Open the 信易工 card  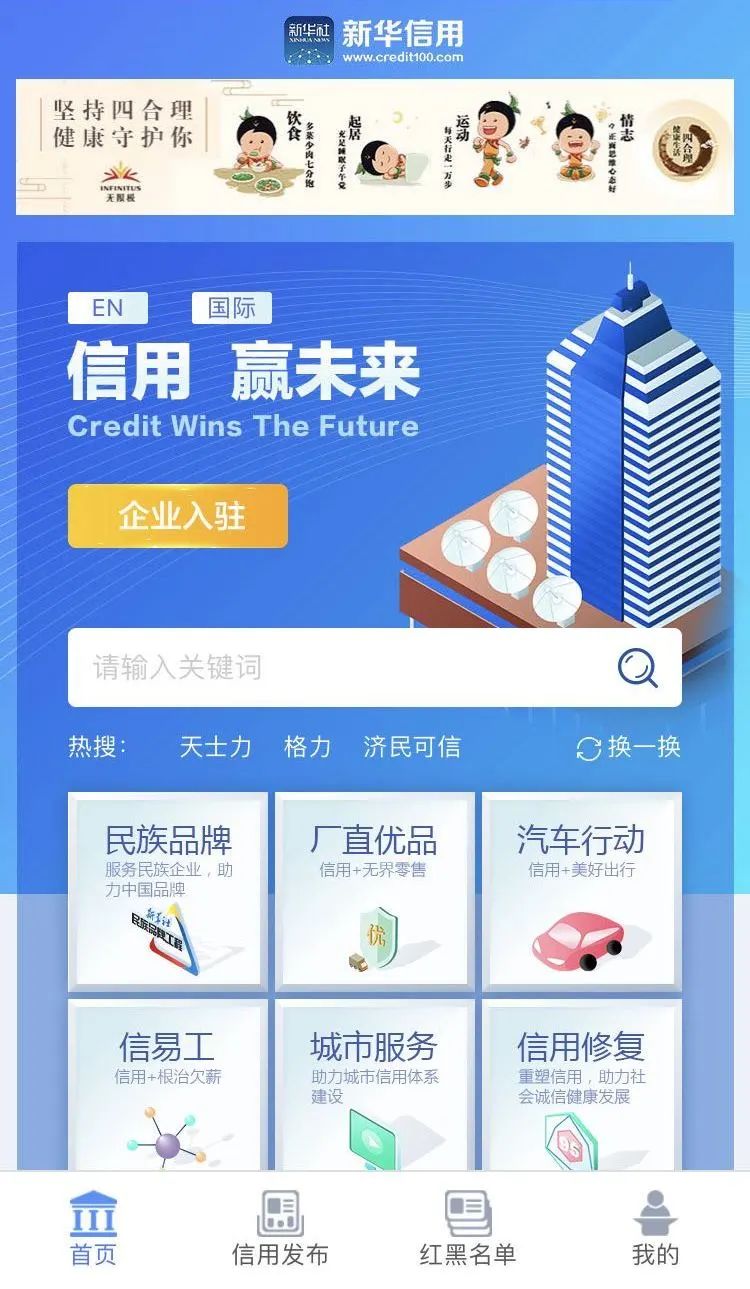(168, 1084)
